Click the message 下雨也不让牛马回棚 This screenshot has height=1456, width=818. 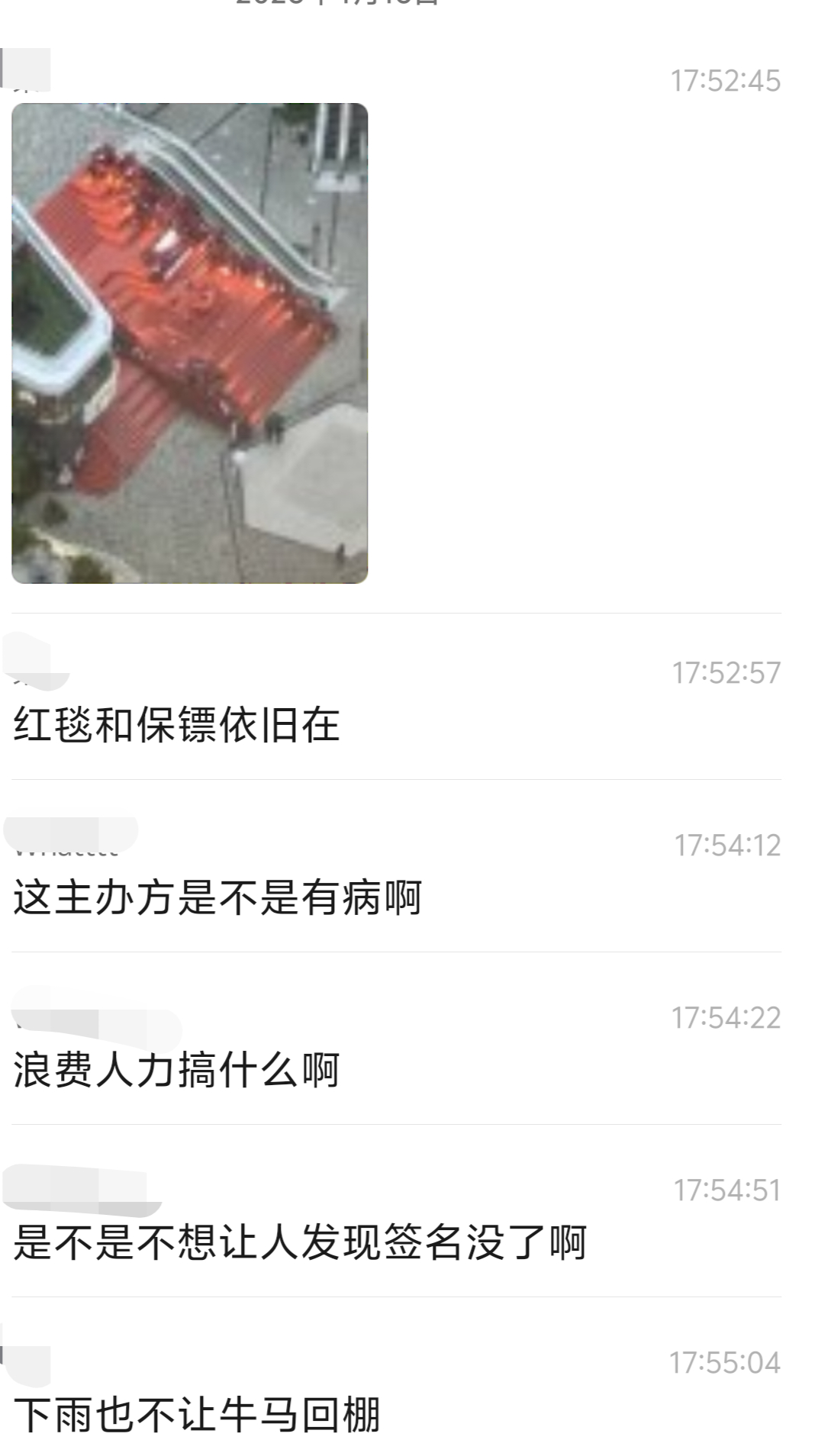(x=195, y=1417)
